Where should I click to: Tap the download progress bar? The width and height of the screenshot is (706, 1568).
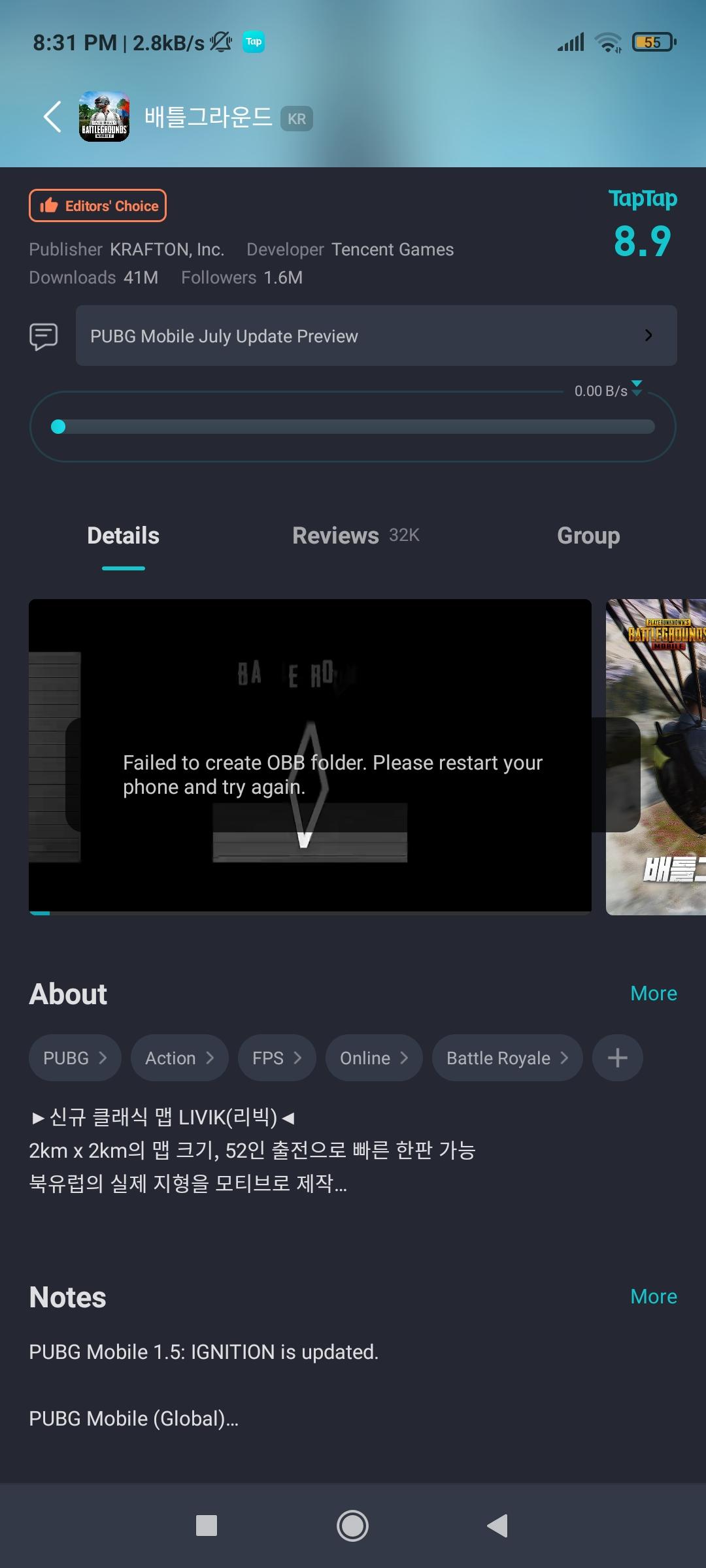tap(353, 427)
